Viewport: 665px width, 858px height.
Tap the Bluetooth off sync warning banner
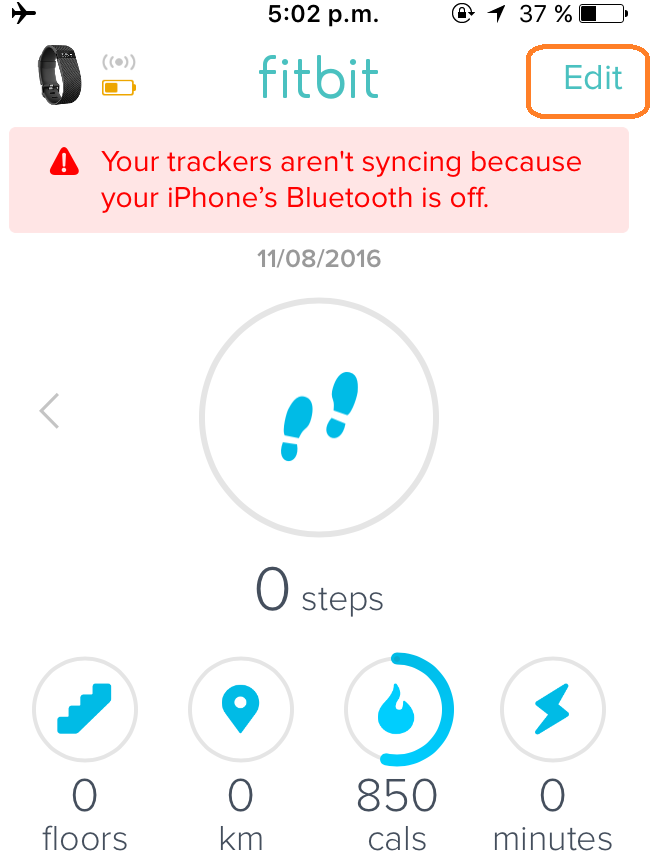(319, 180)
